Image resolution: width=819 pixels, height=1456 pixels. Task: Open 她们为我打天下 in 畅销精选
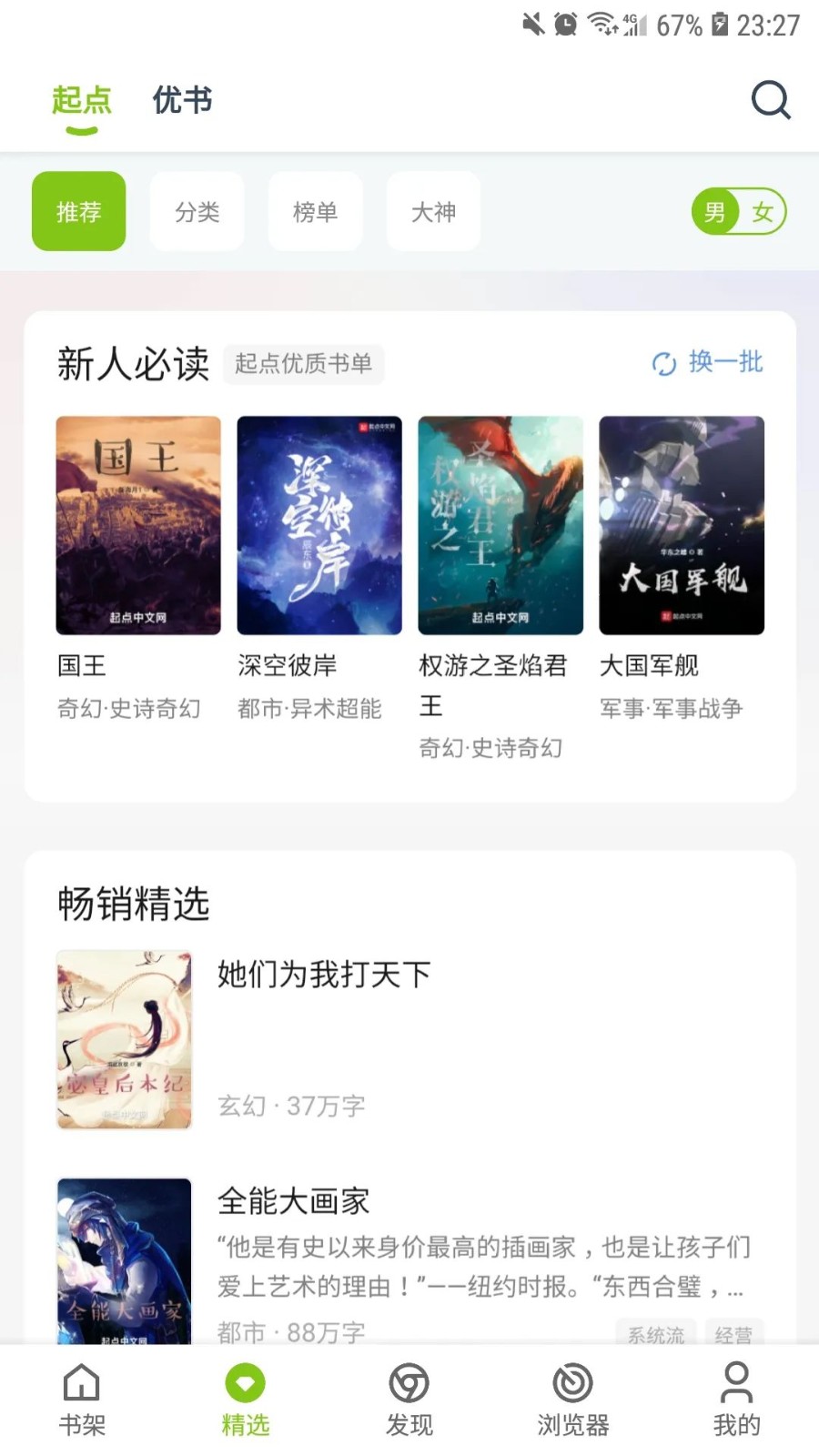[x=323, y=975]
